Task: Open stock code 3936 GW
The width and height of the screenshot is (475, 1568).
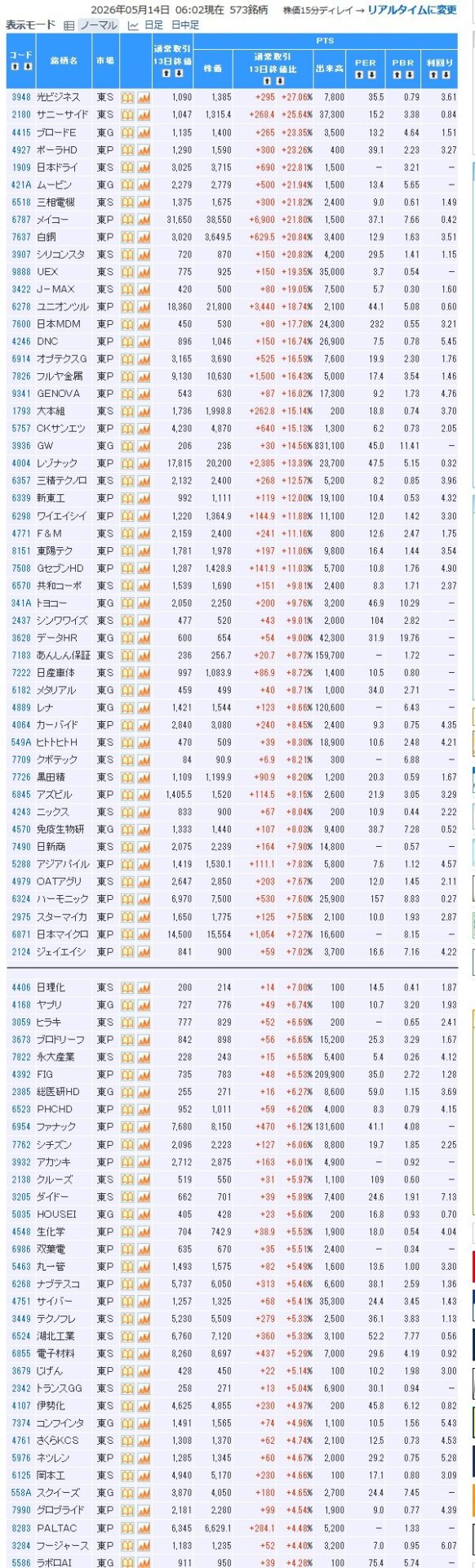Action: tap(22, 446)
